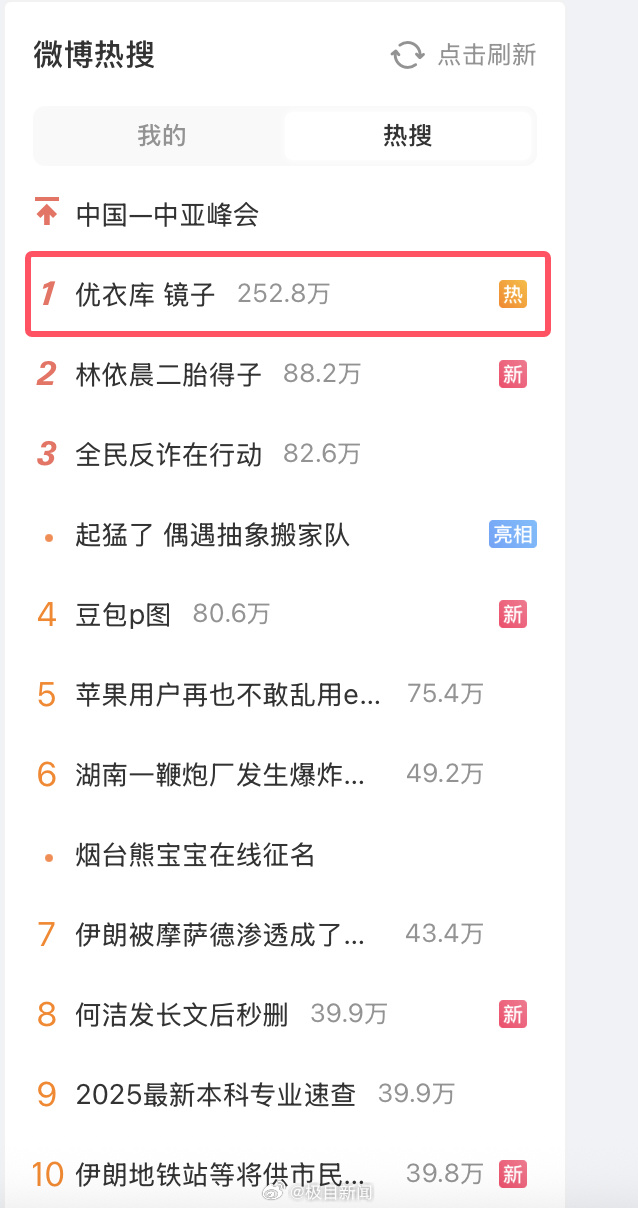The image size is (638, 1208).
Task: Open the top hot search 优衣库 镜子
Action: [x=146, y=294]
